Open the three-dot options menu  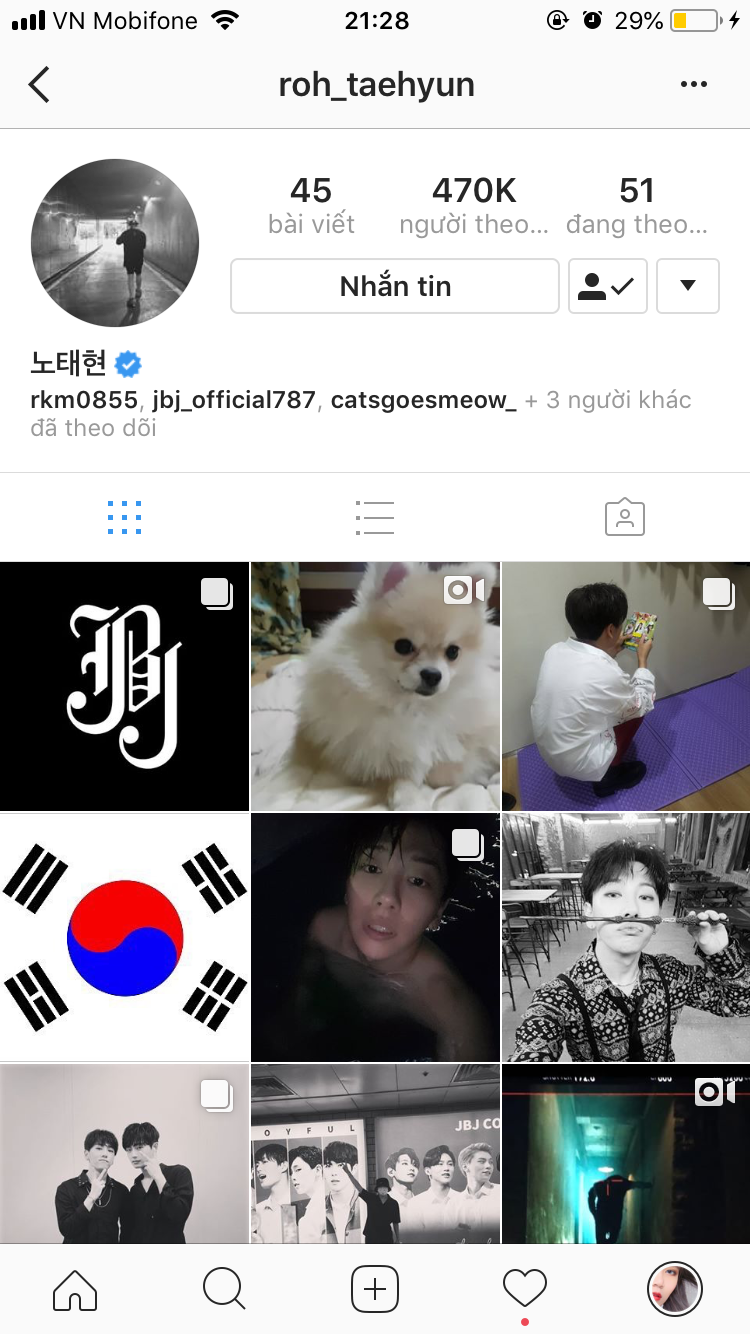pyautogui.click(x=694, y=85)
